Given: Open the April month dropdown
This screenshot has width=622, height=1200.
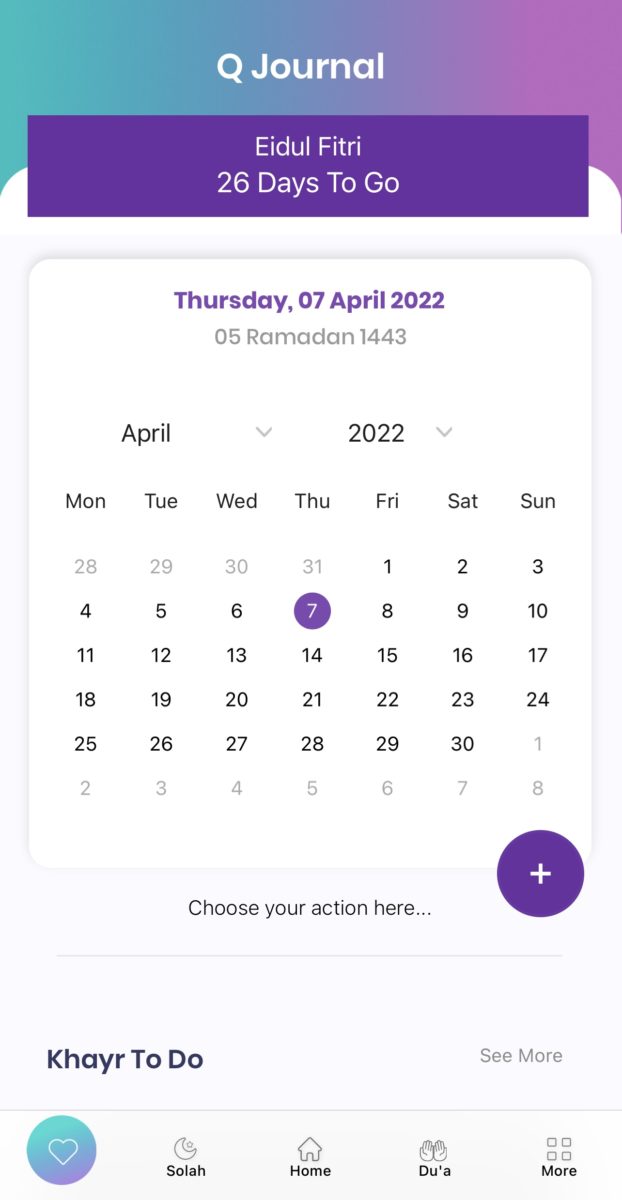Looking at the screenshot, I should [196, 433].
